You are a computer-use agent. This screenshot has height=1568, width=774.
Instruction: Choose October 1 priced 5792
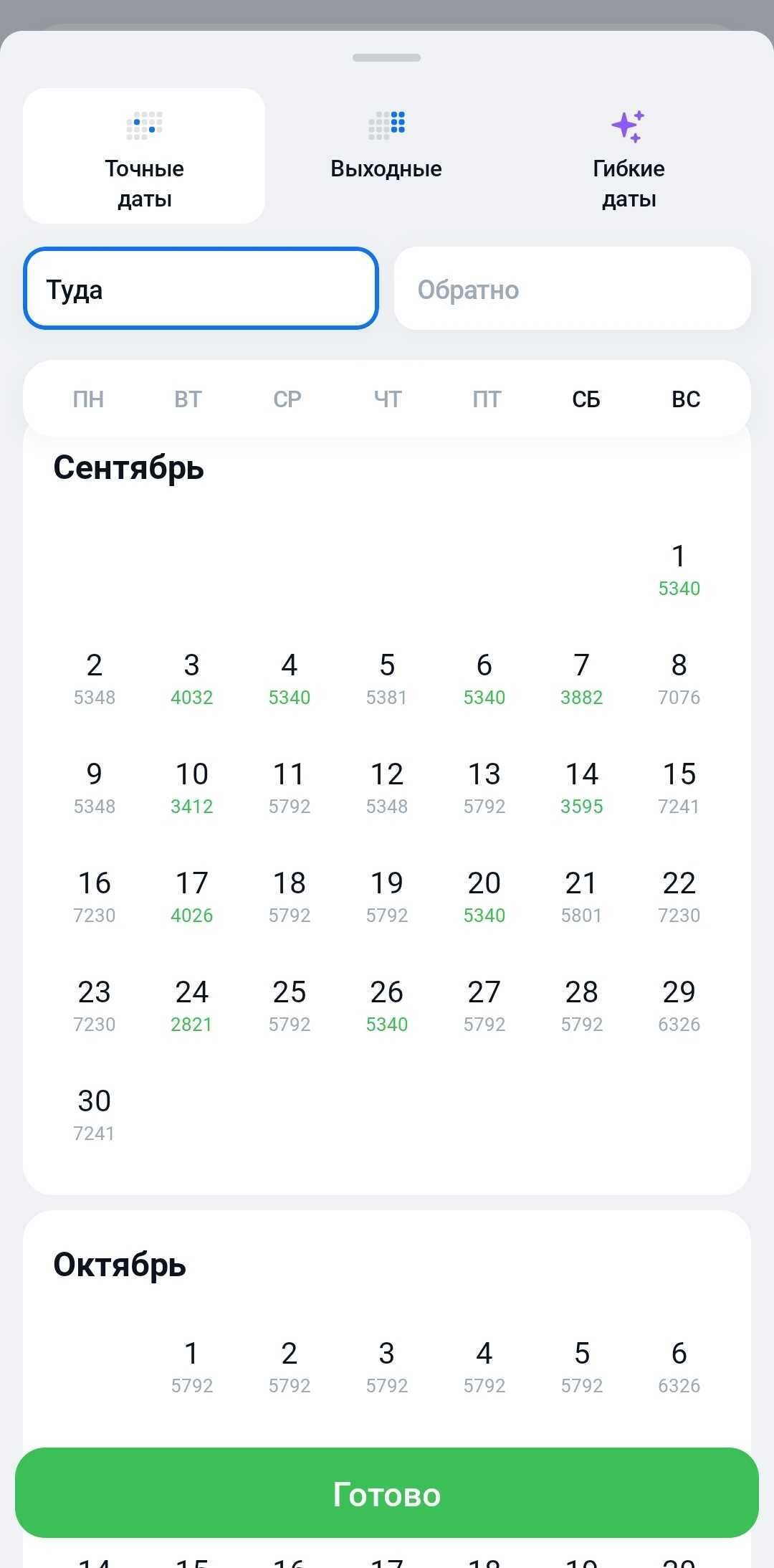tap(192, 1367)
